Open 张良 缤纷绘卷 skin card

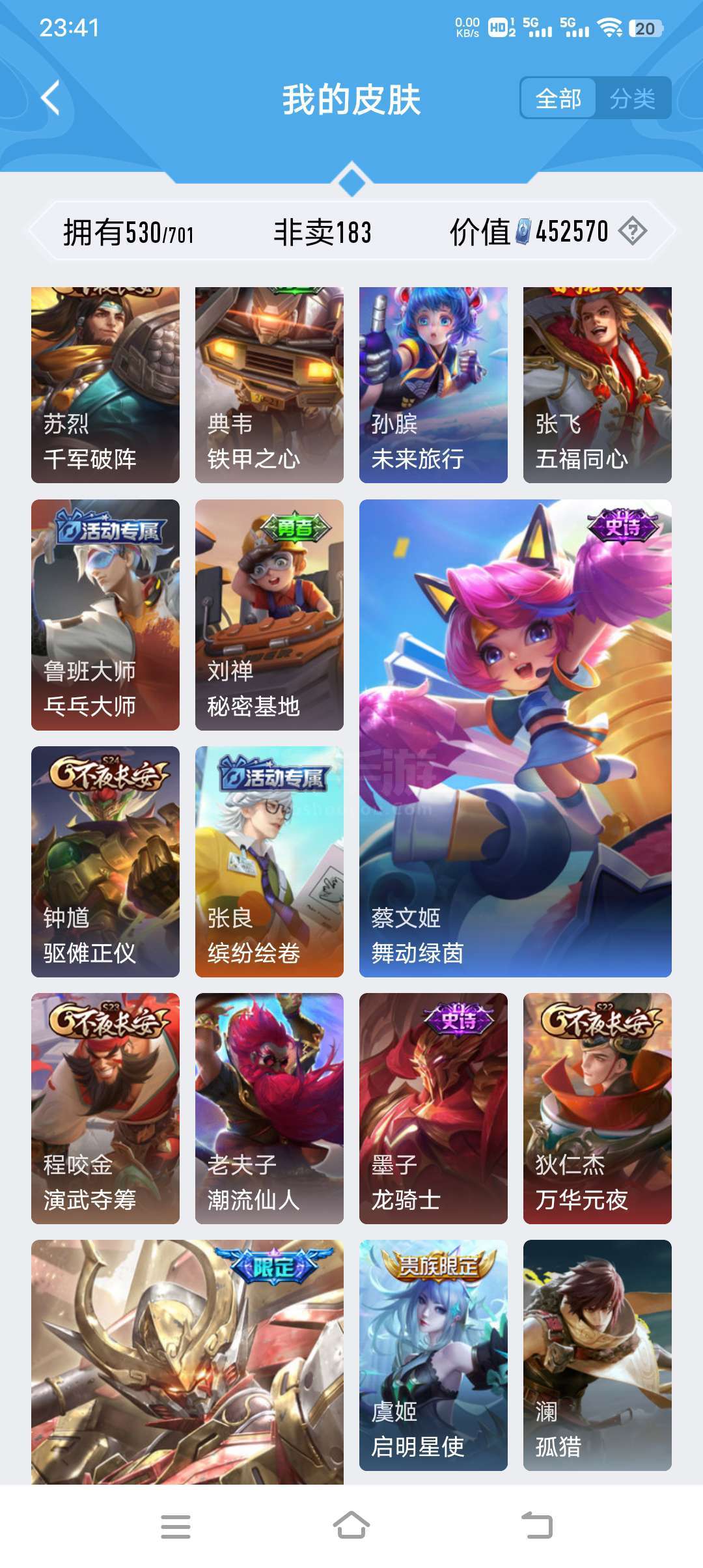(x=269, y=861)
